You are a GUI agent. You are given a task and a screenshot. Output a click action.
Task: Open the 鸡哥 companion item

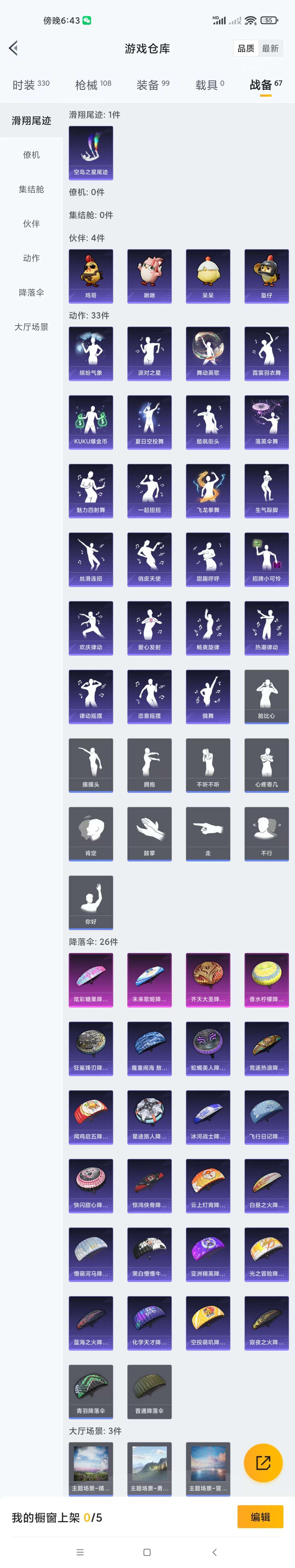click(91, 276)
